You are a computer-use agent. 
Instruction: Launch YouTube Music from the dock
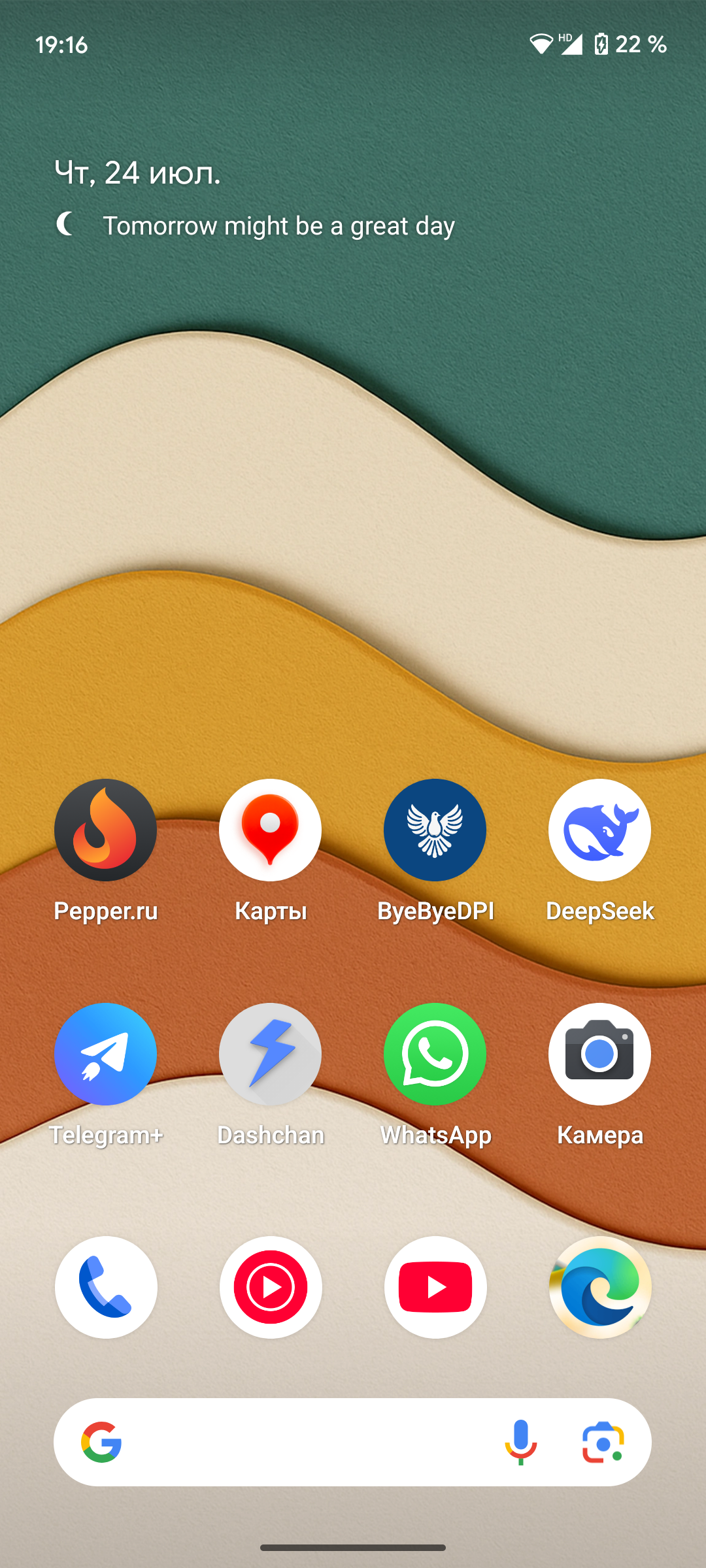coord(271,1288)
